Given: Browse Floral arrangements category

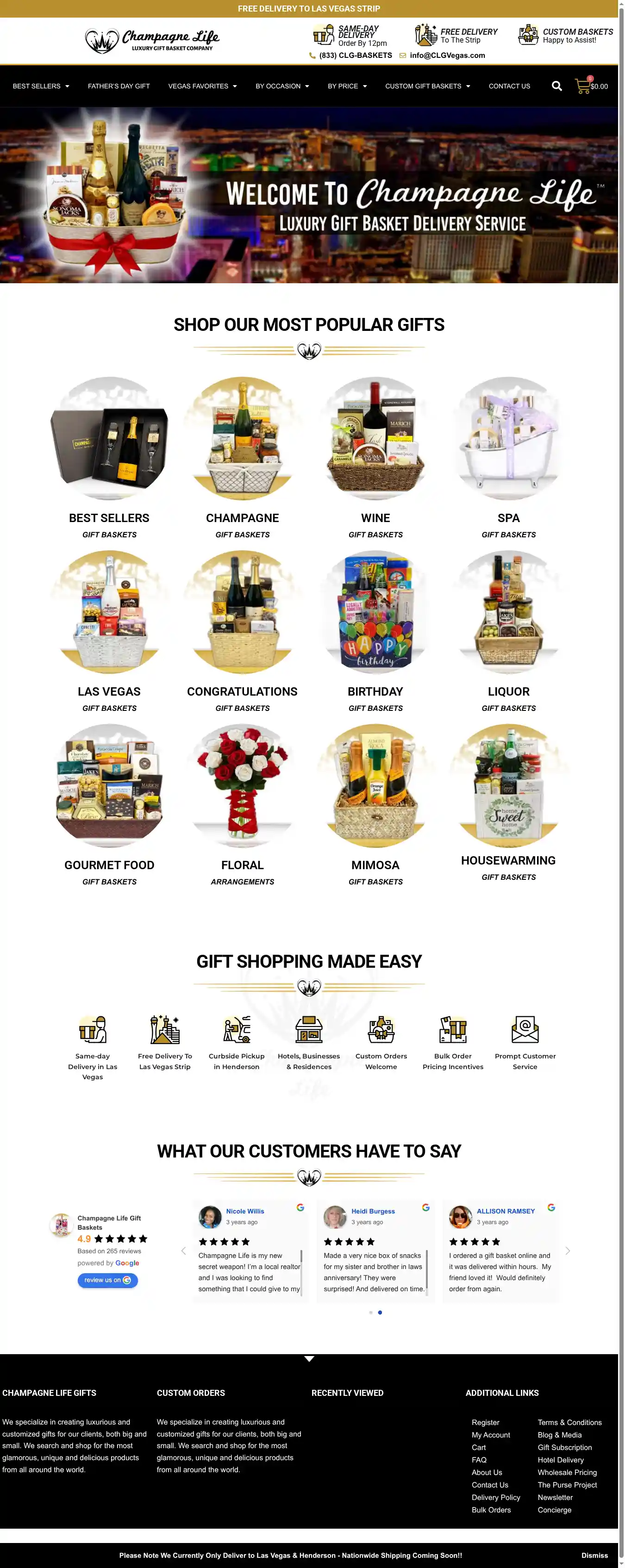Looking at the screenshot, I should pos(243,865).
